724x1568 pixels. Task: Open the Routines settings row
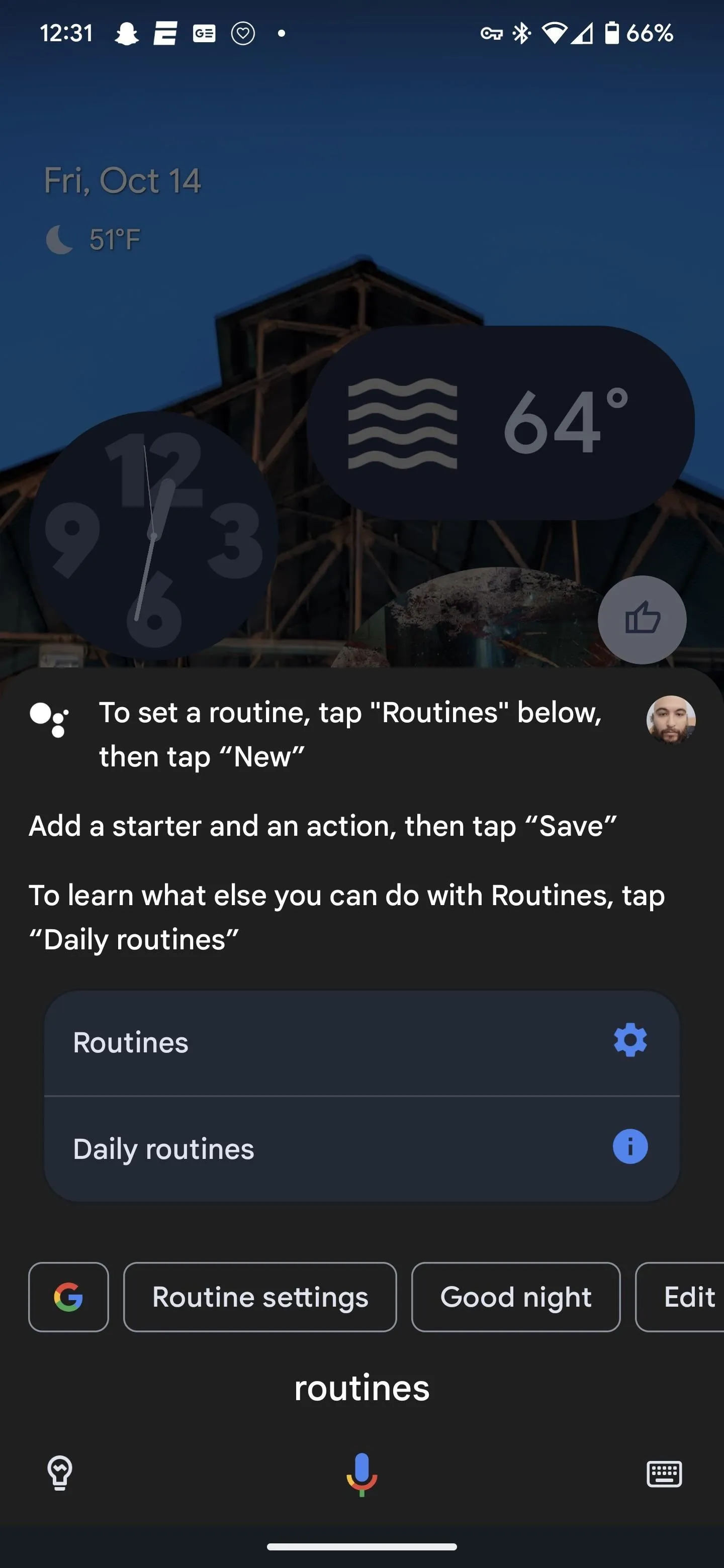pyautogui.click(x=361, y=1043)
